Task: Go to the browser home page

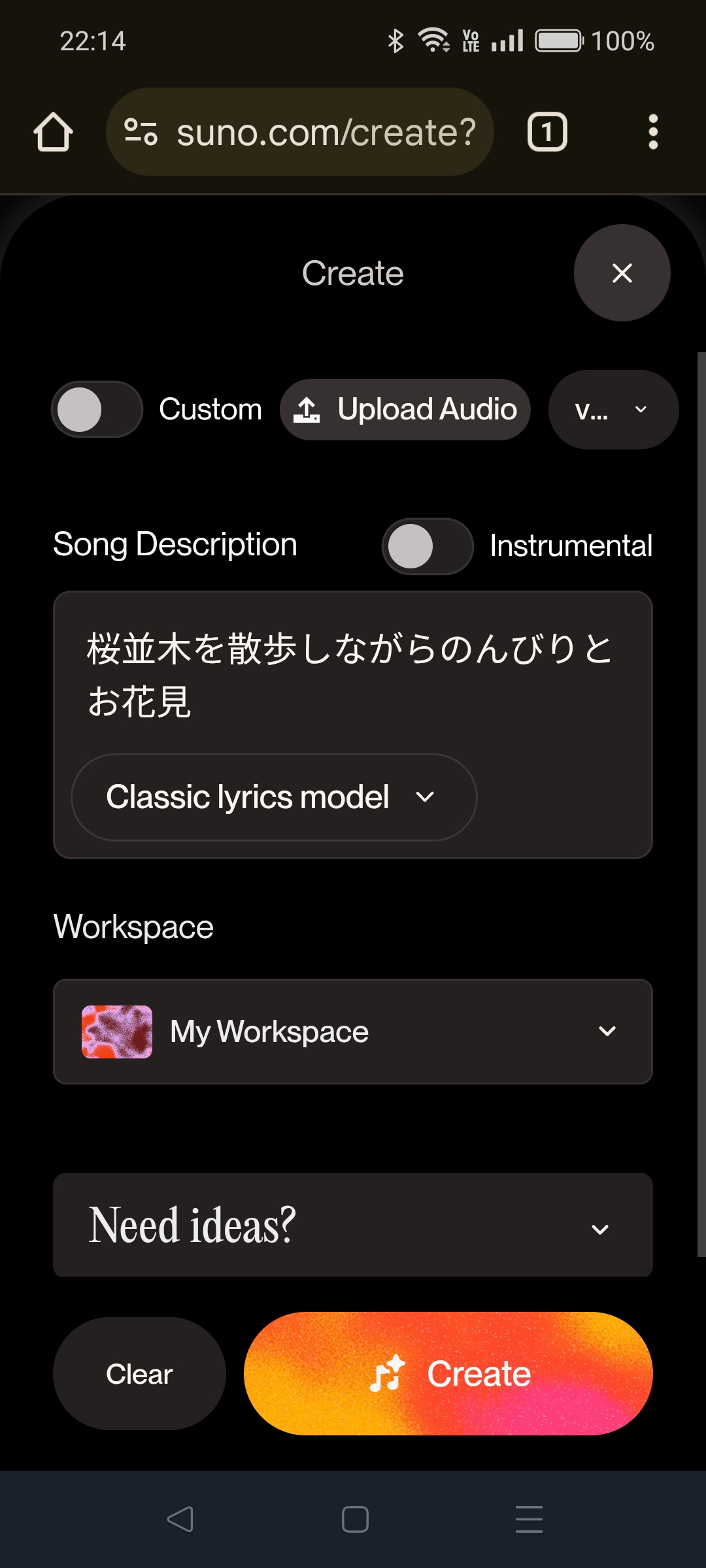Action: click(x=53, y=132)
